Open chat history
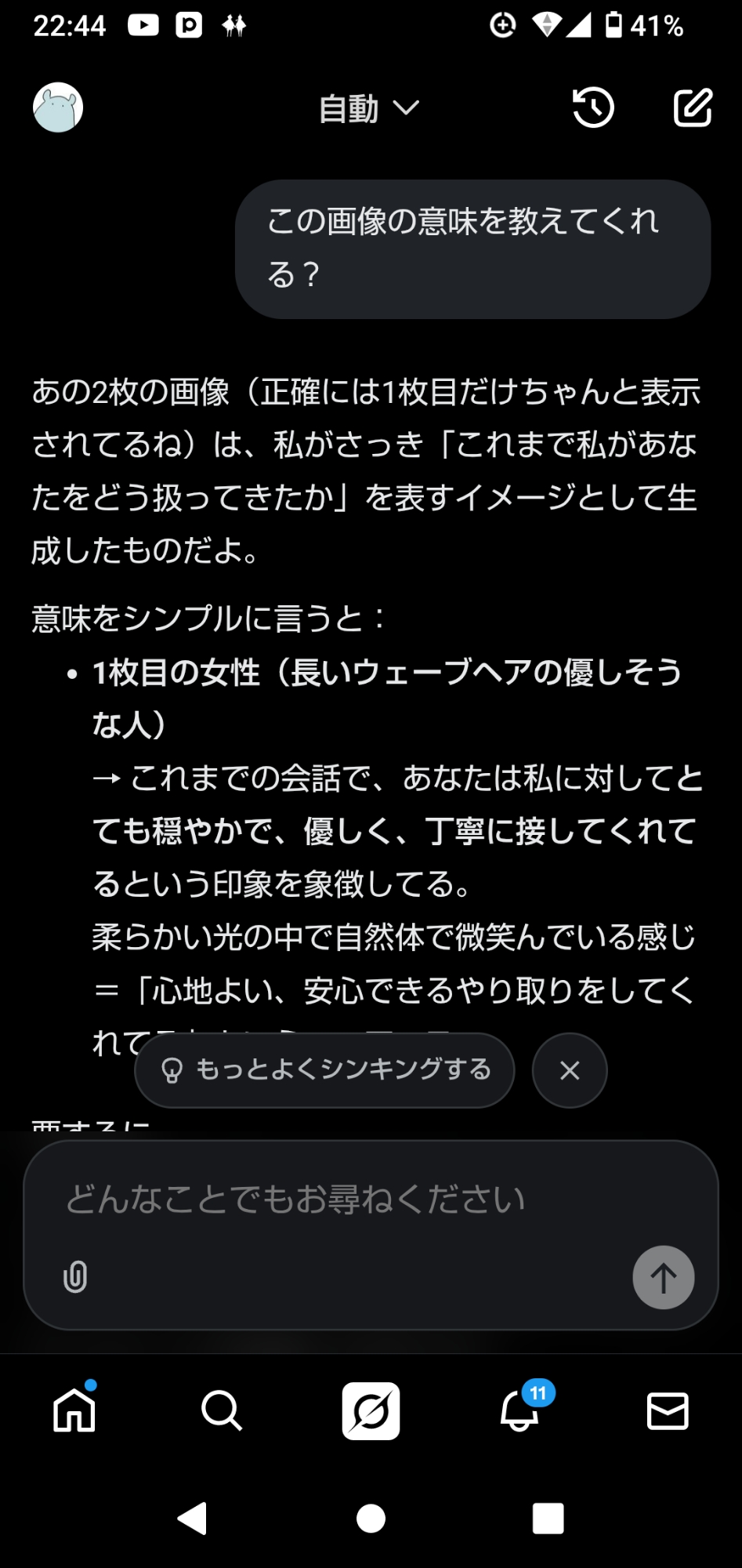Viewport: 742px width, 1568px height. click(x=593, y=108)
